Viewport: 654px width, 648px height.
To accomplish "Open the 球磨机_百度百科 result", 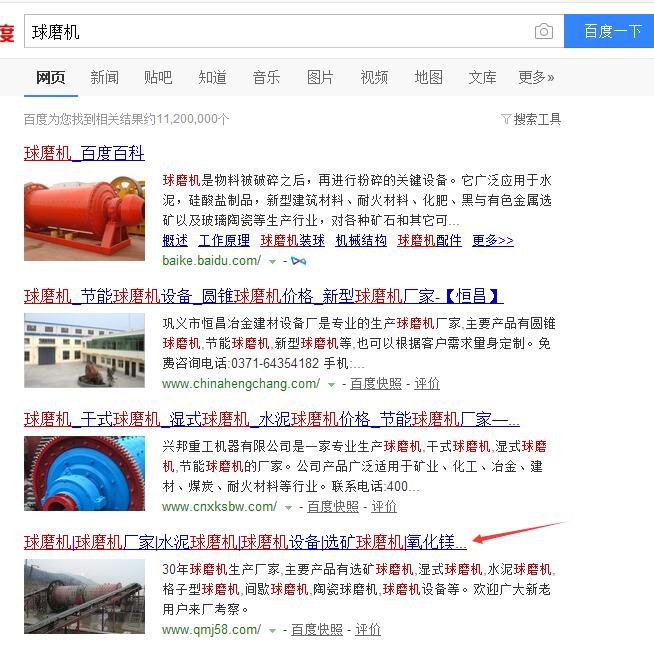I will (x=84, y=153).
